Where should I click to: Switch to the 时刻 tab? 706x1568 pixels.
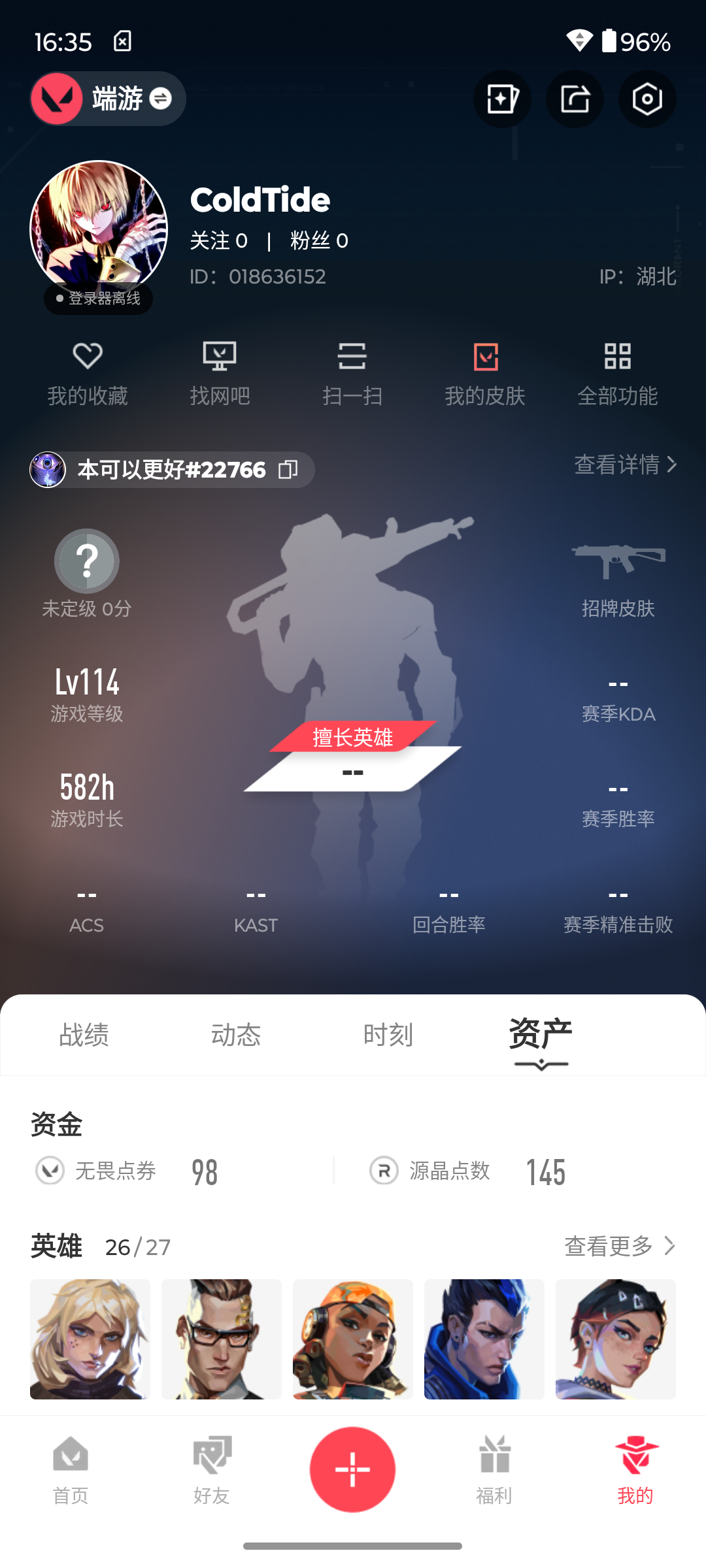pyautogui.click(x=388, y=1035)
